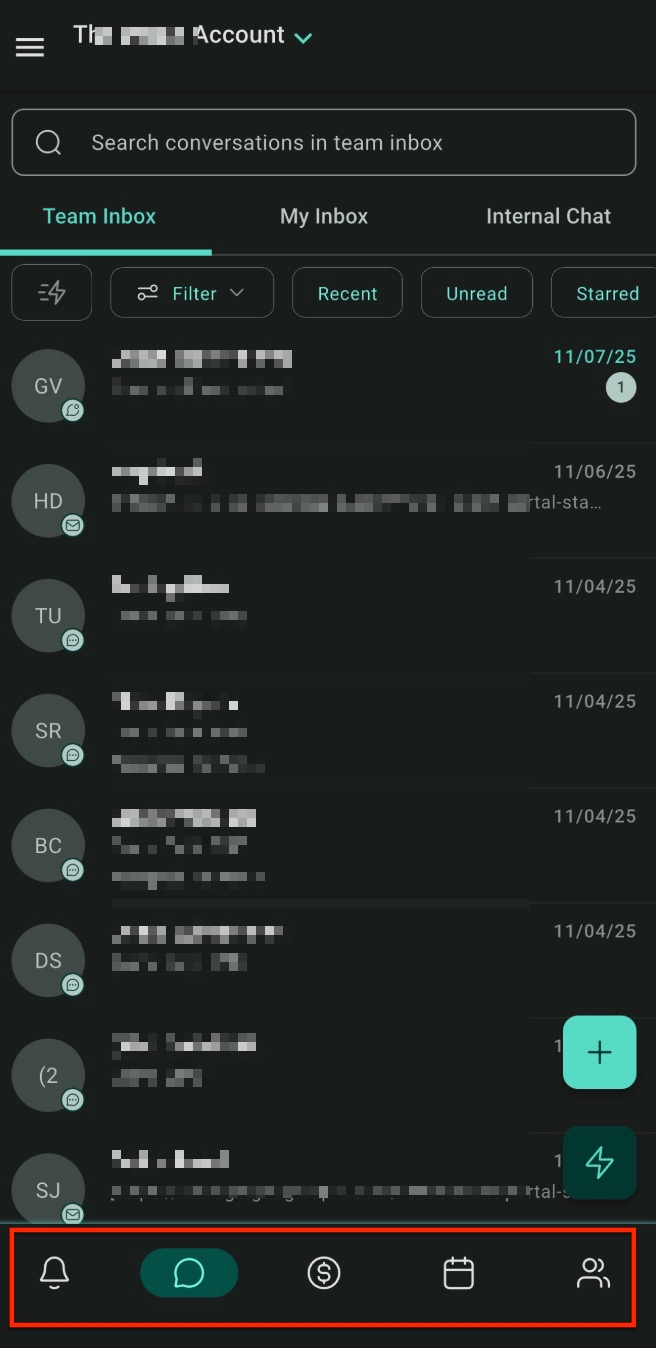Viewport: 656px width, 1348px height.
Task: Switch to the Internal Chat tab
Action: click(548, 216)
